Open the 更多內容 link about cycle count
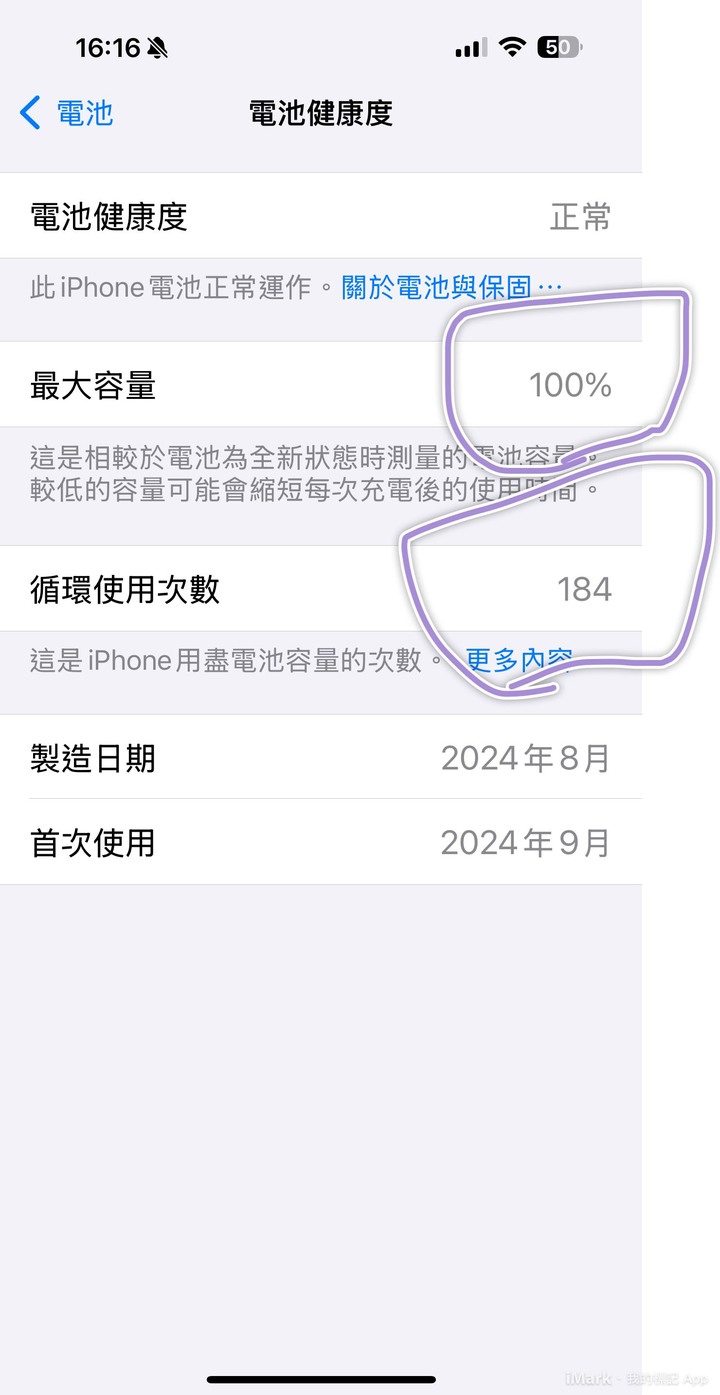720x1395 pixels. [x=518, y=660]
